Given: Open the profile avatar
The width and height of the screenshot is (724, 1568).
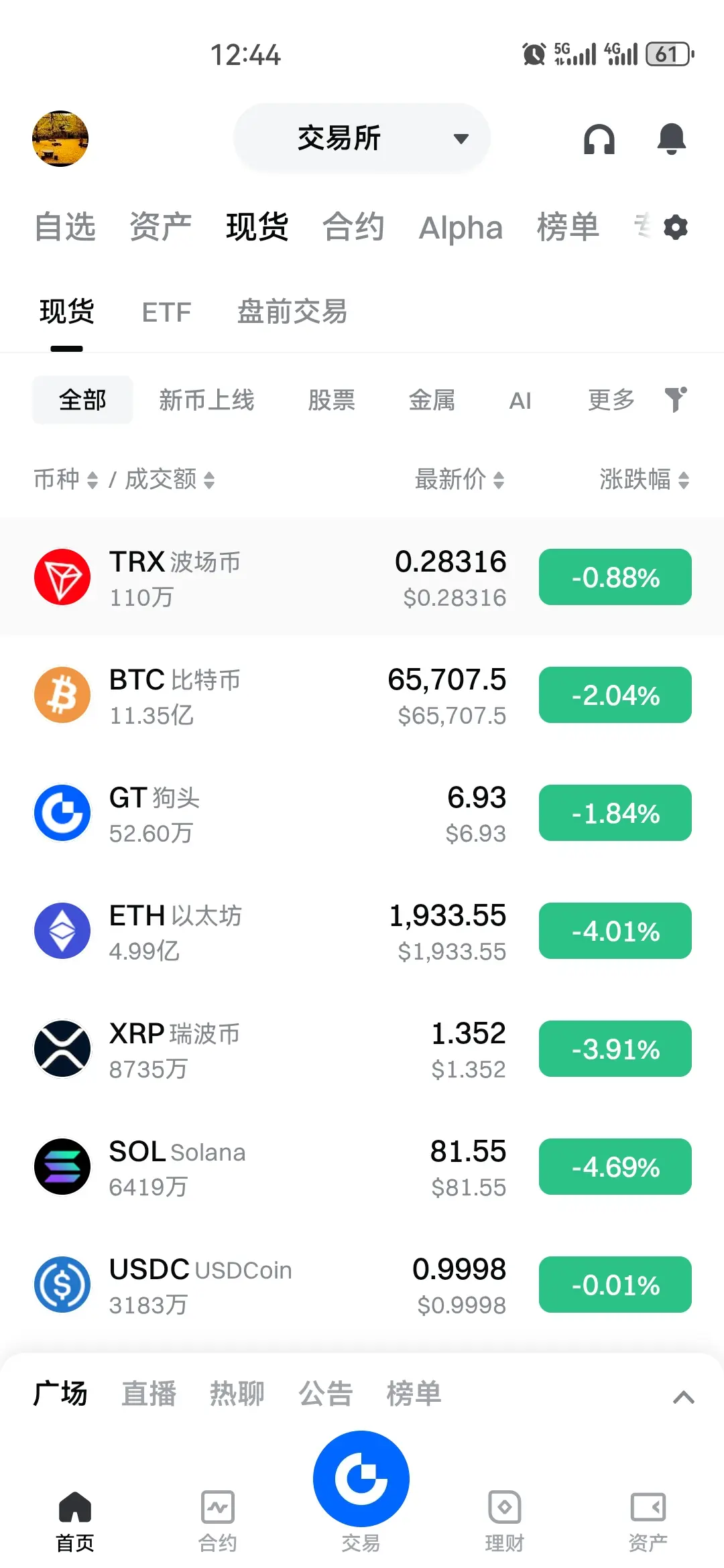Looking at the screenshot, I should (x=60, y=139).
